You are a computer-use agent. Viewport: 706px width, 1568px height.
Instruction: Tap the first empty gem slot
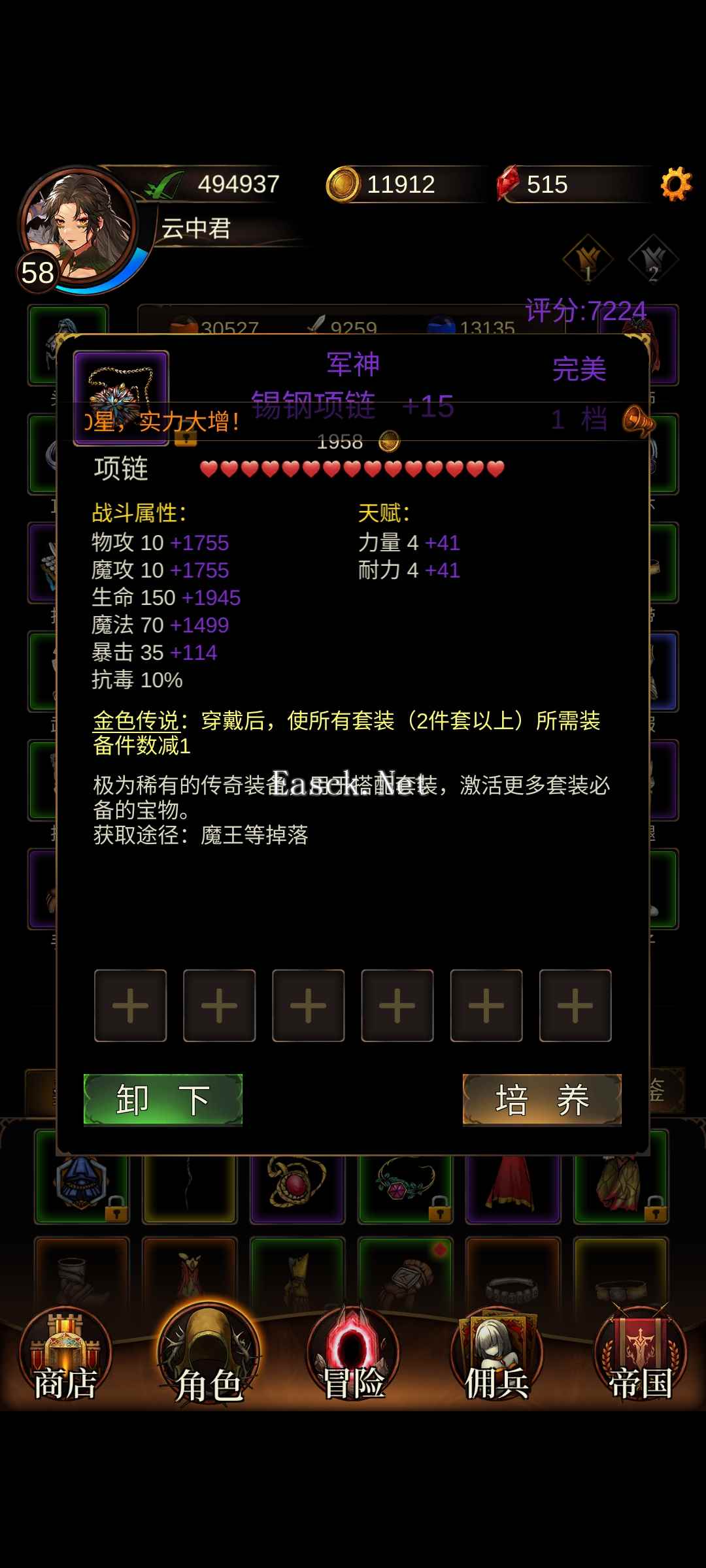click(130, 1005)
